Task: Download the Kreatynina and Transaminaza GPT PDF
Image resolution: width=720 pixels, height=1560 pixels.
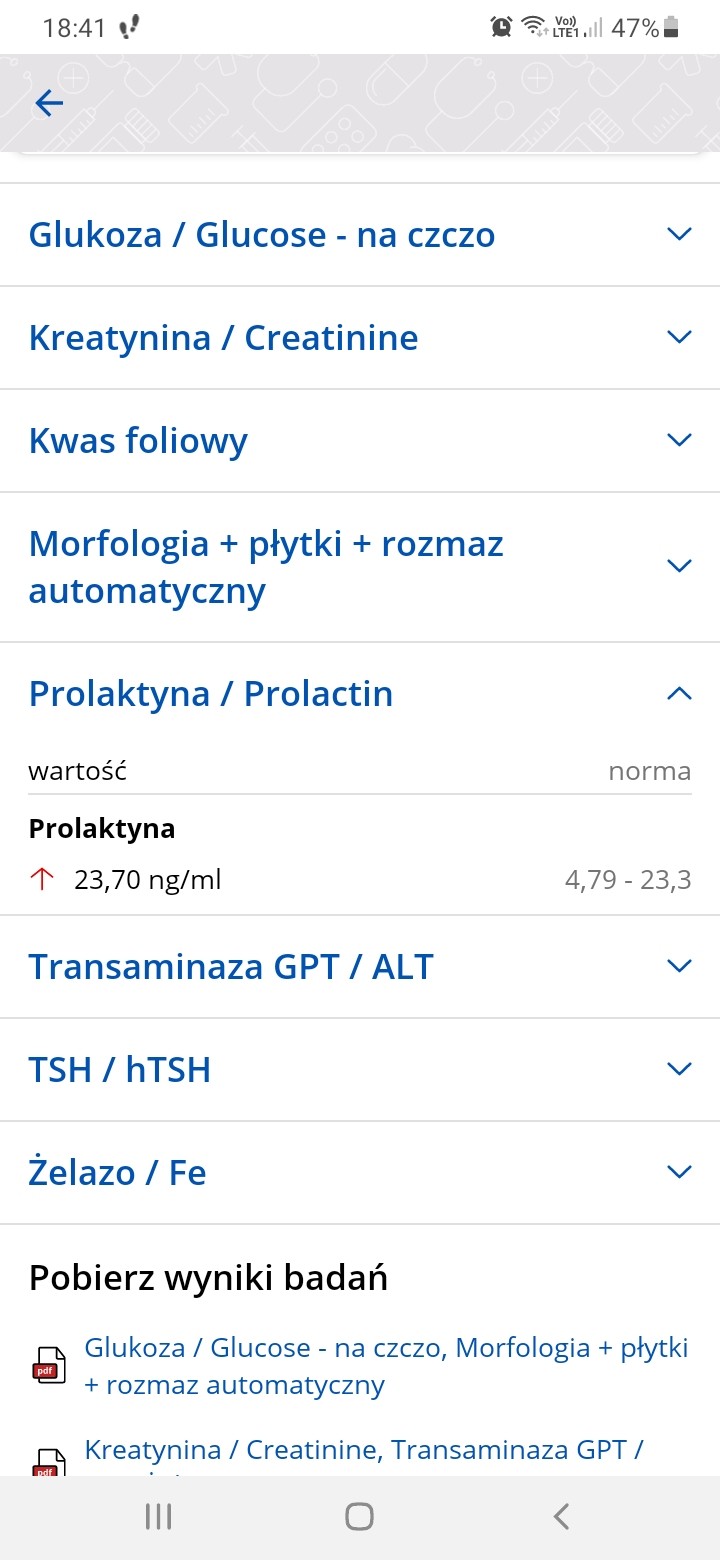Action: [364, 1451]
